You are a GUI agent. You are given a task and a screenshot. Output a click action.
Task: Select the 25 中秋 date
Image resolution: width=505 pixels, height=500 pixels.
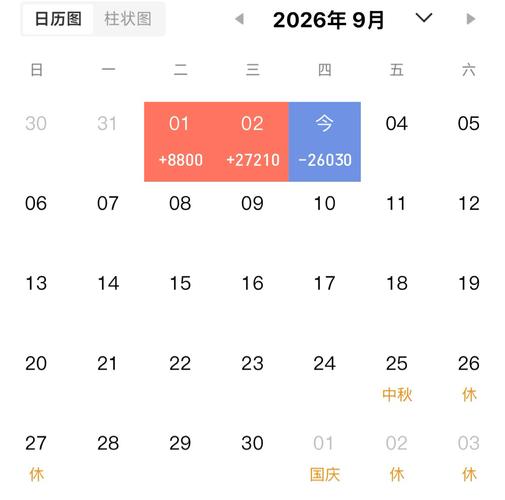point(397,378)
